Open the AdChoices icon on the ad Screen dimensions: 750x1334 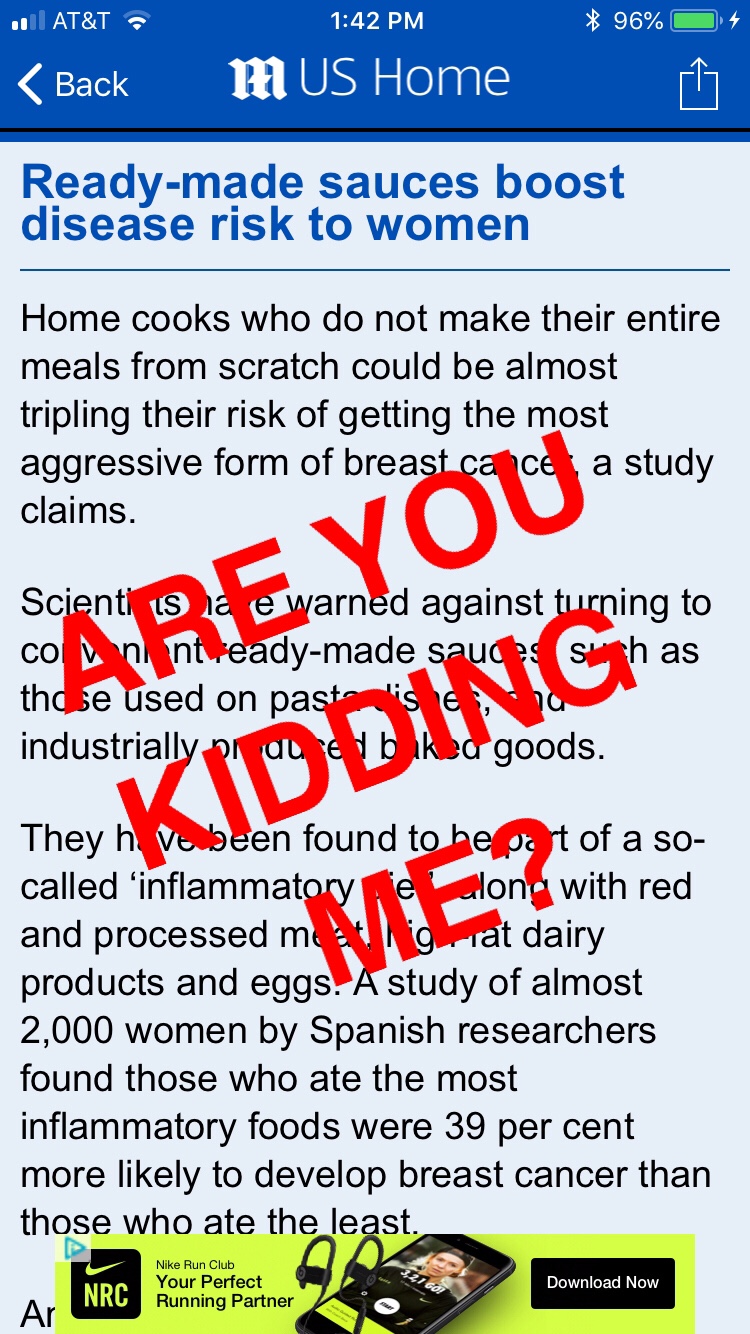coord(73,1248)
